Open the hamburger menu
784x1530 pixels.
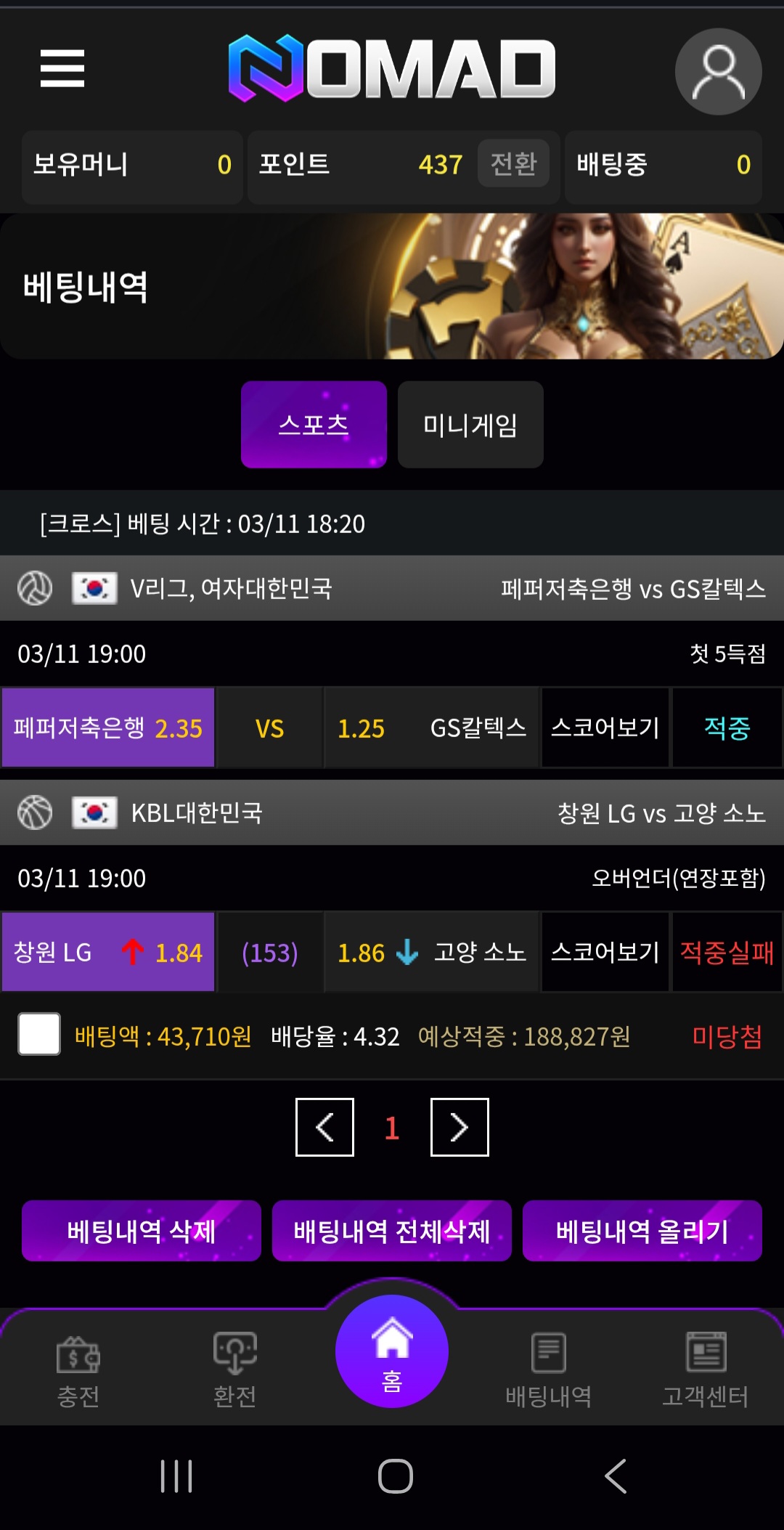tap(62, 68)
